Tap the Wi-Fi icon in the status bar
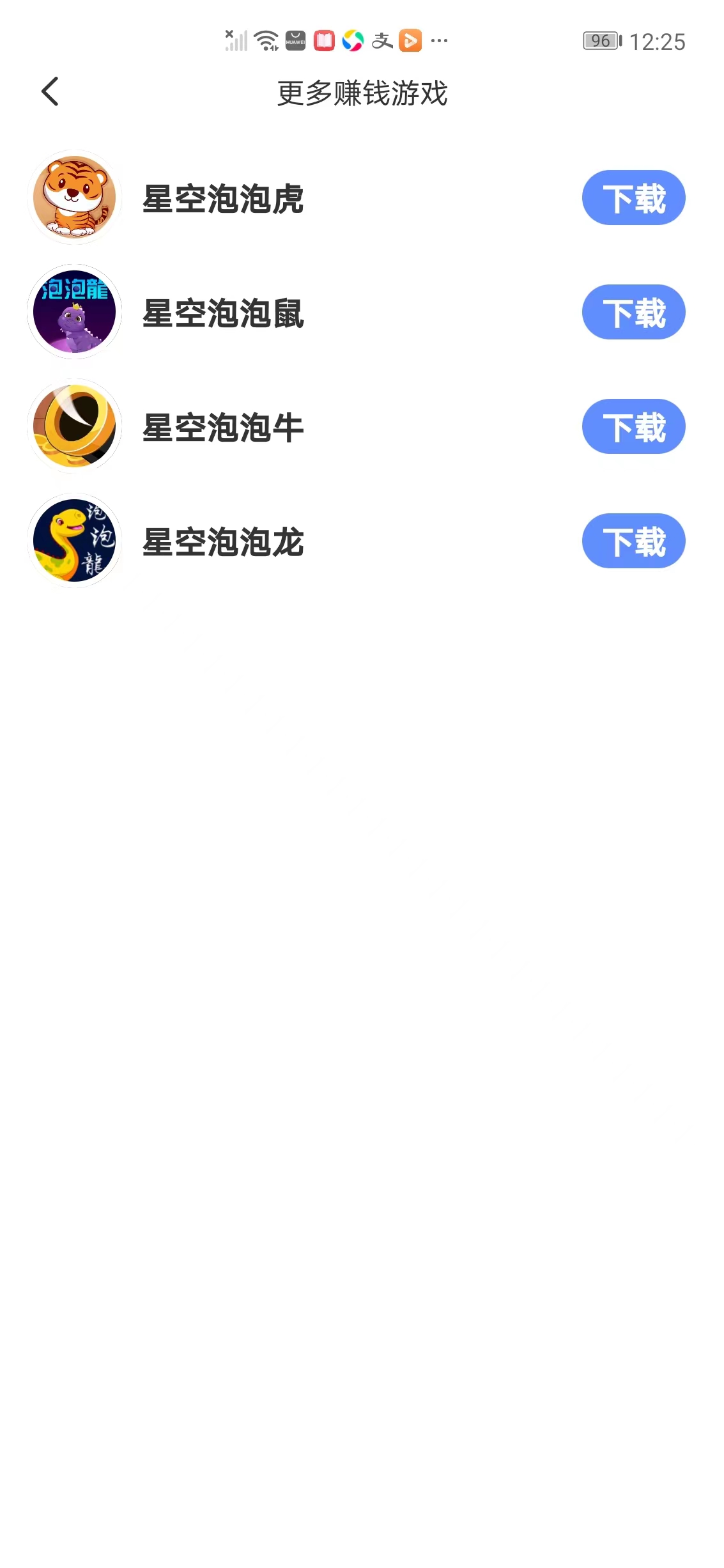The width and height of the screenshot is (724, 1568). 265,40
